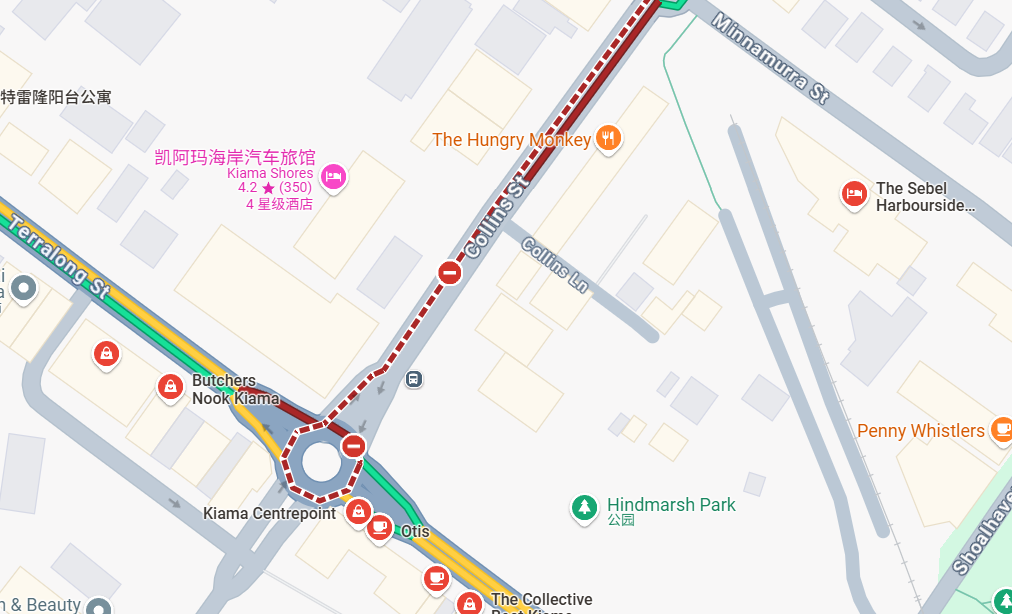Open the Hindmarsh Park marker
This screenshot has width=1012, height=614.
click(x=584, y=508)
